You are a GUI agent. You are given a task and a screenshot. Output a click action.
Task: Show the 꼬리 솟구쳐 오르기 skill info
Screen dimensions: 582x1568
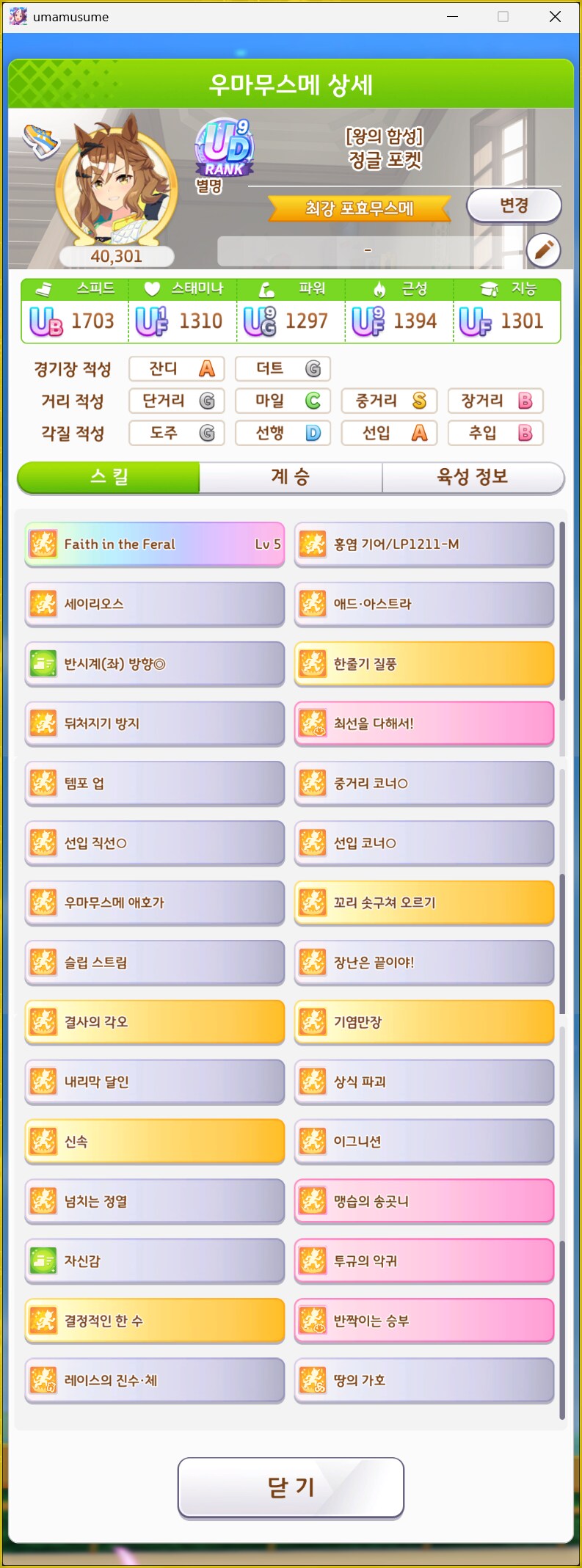pyautogui.click(x=424, y=902)
